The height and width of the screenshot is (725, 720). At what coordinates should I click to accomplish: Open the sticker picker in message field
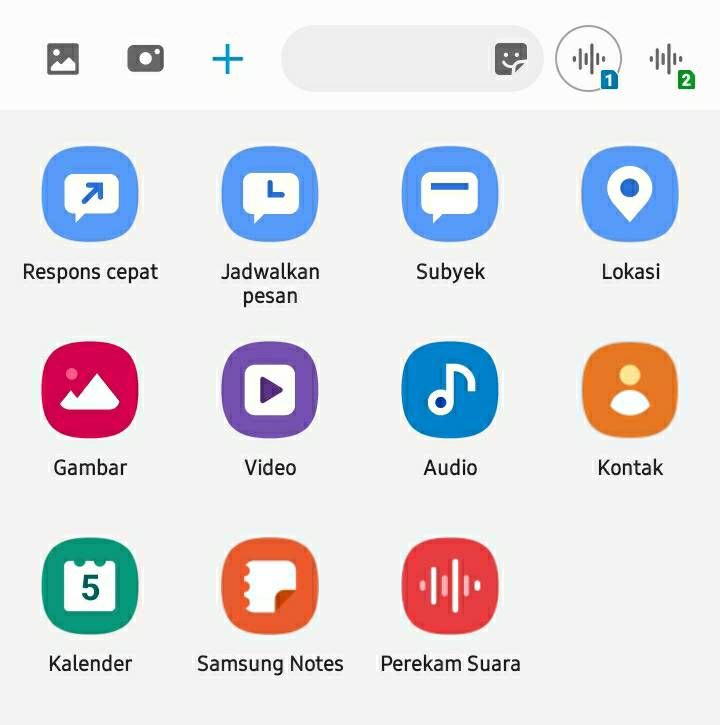[x=511, y=60]
